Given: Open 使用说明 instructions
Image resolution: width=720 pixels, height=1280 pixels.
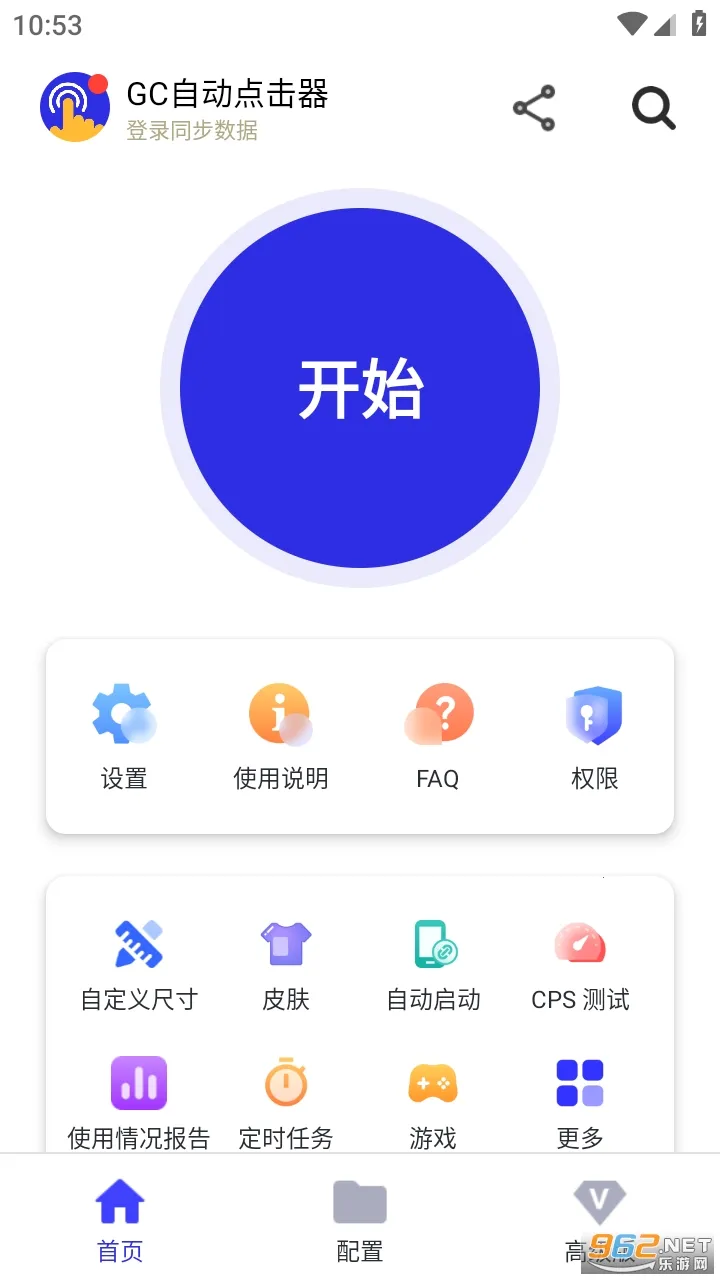Looking at the screenshot, I should [x=280, y=735].
